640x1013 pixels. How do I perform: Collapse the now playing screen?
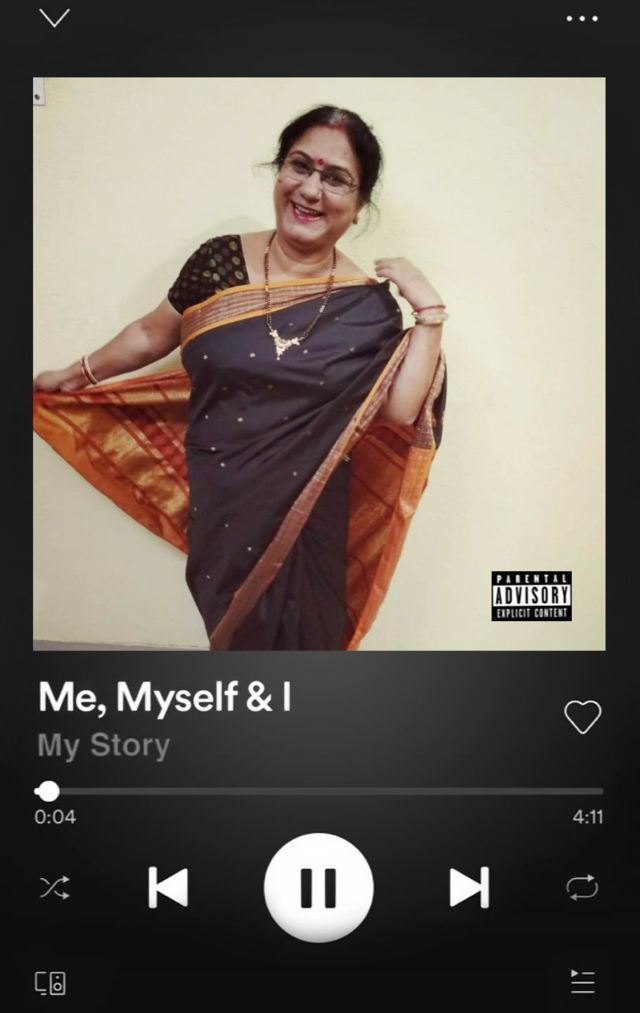click(x=54, y=18)
